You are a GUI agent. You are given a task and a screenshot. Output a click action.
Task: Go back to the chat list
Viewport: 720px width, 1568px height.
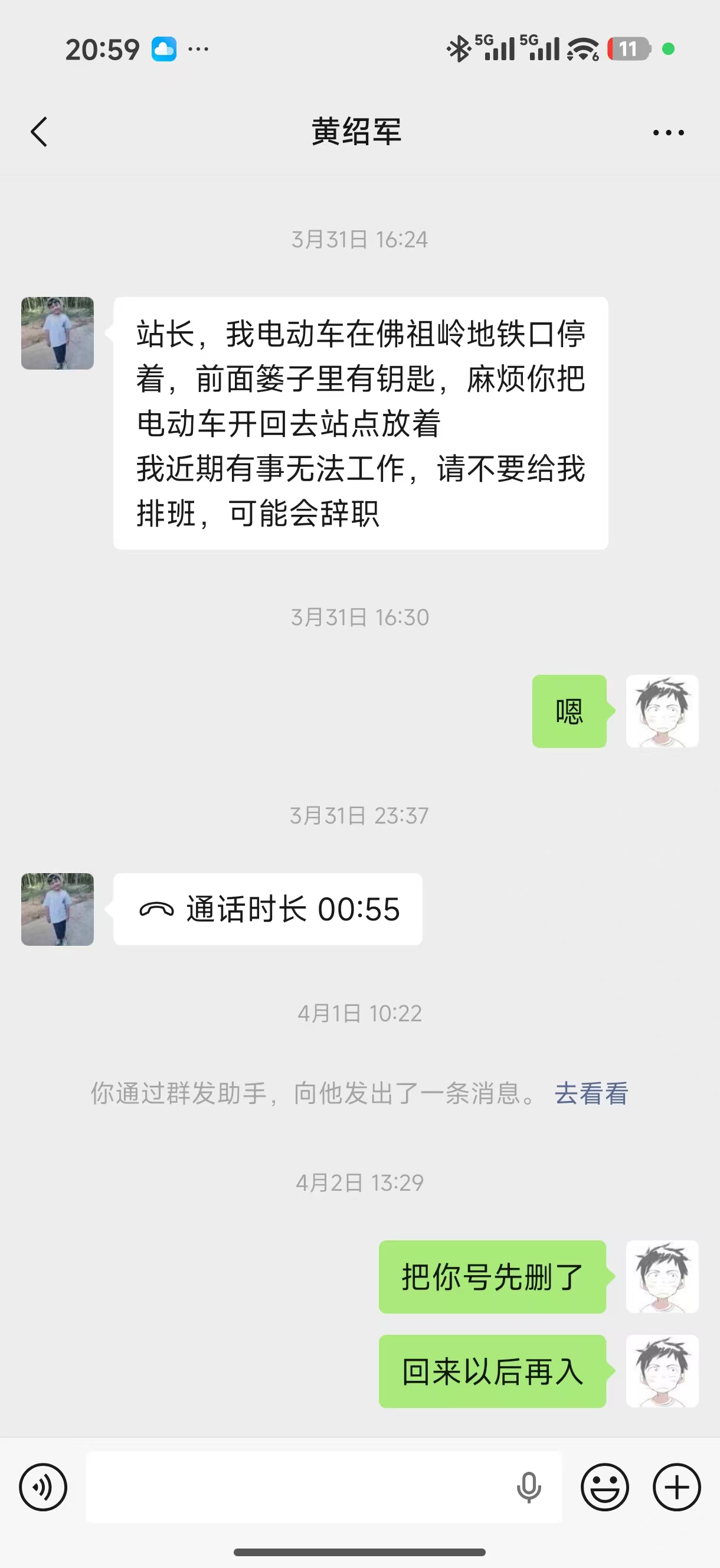coord(39,132)
